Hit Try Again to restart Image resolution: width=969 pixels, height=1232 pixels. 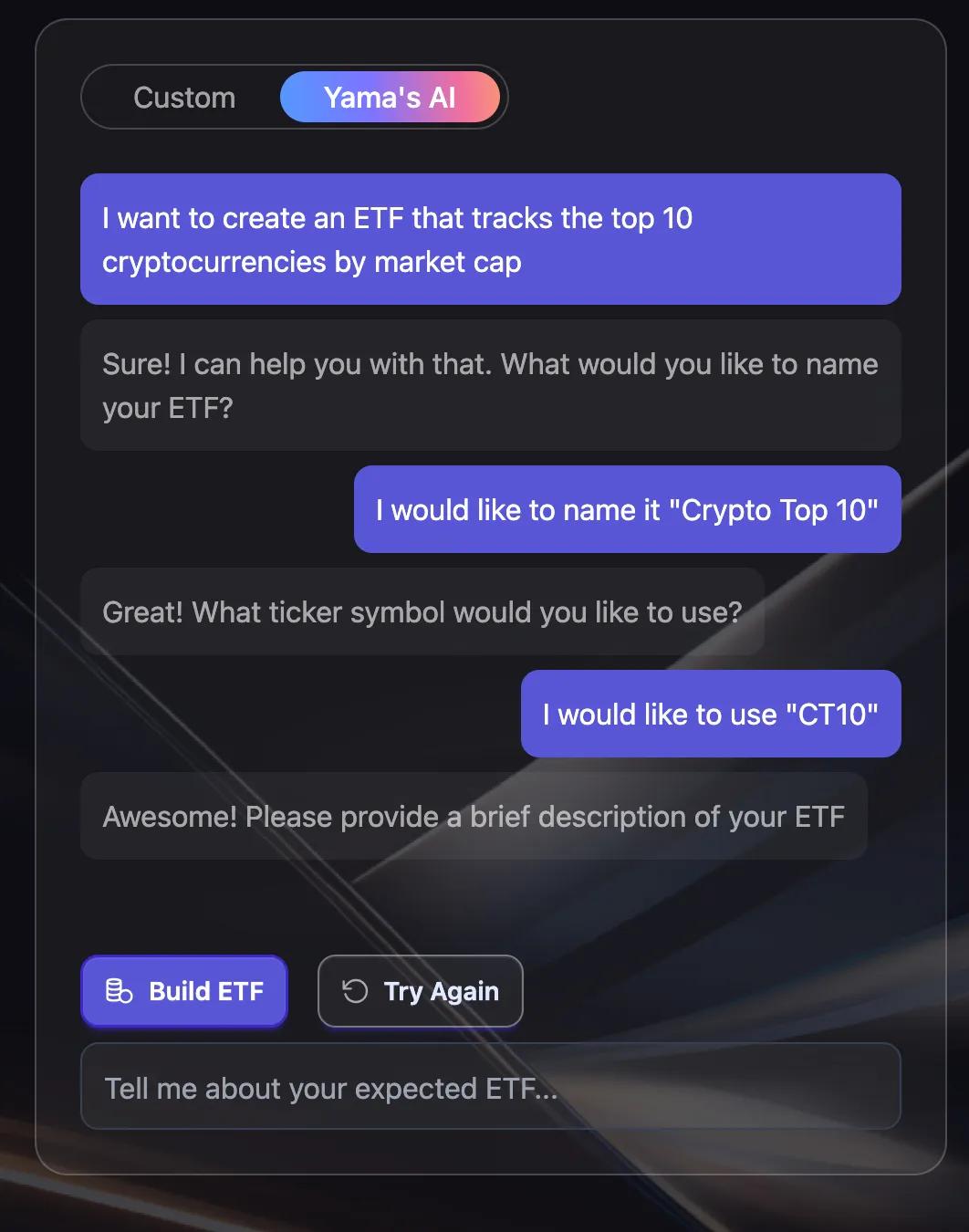tap(421, 991)
